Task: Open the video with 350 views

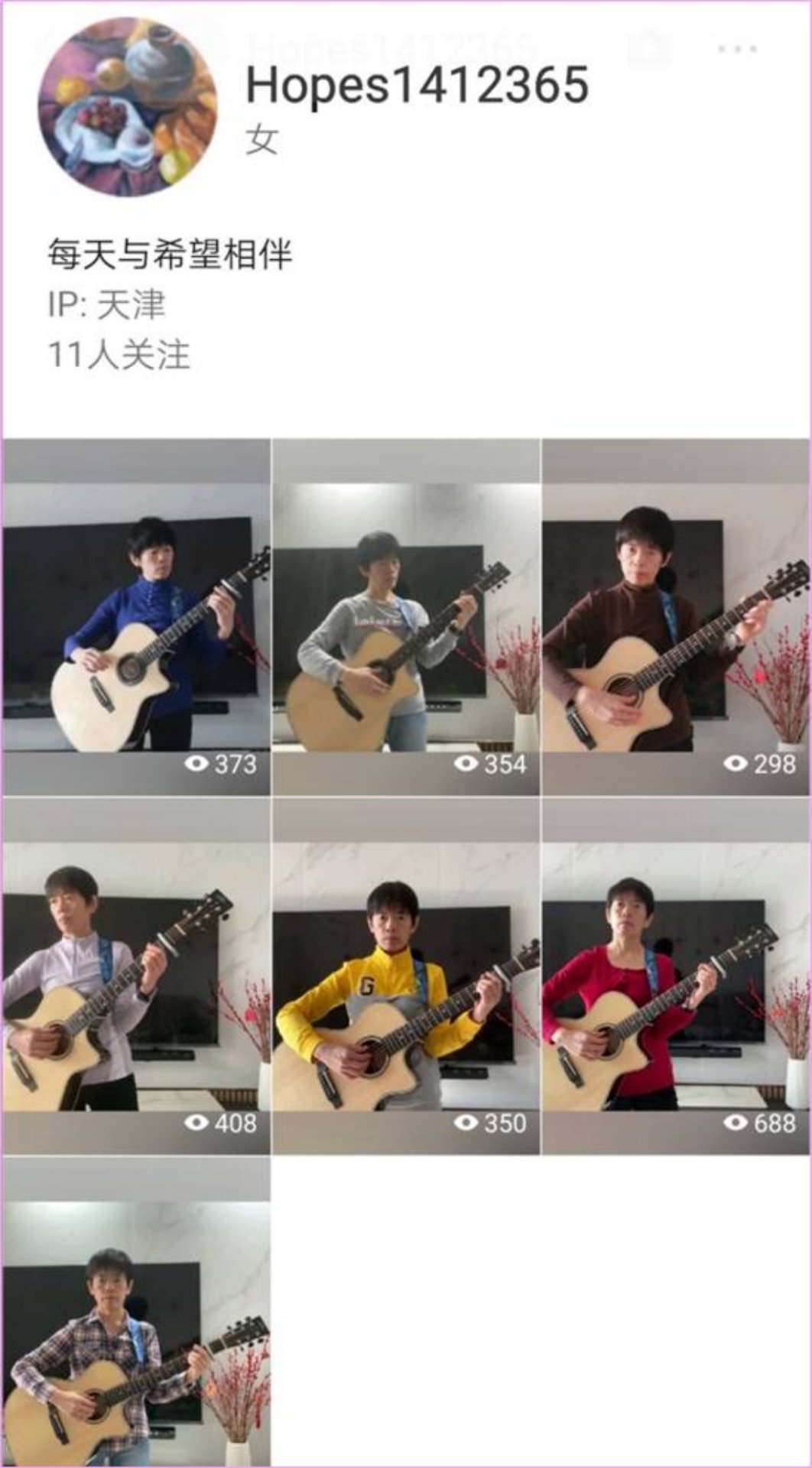Action: (x=406, y=976)
